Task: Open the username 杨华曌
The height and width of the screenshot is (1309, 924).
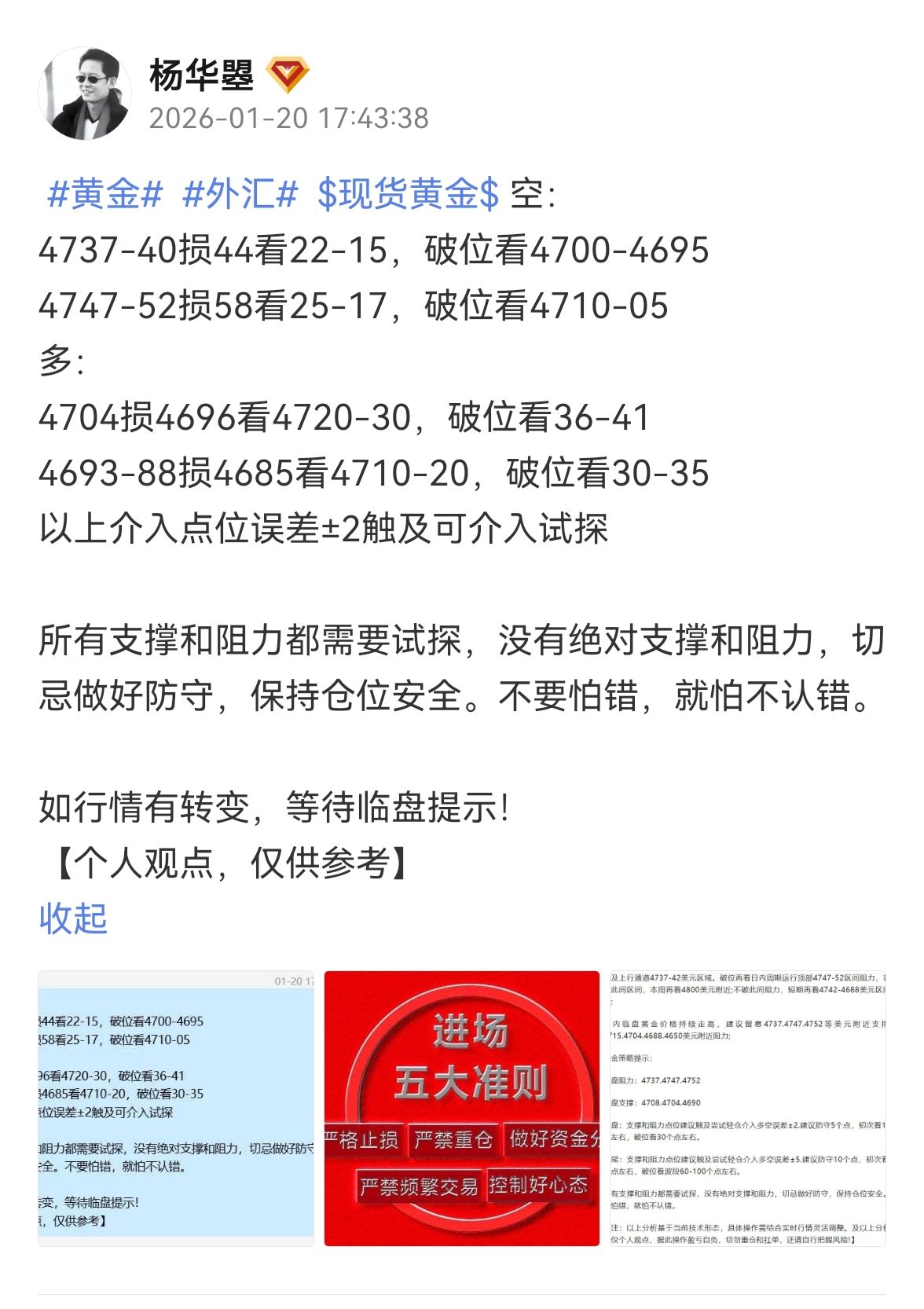Action: [x=201, y=75]
